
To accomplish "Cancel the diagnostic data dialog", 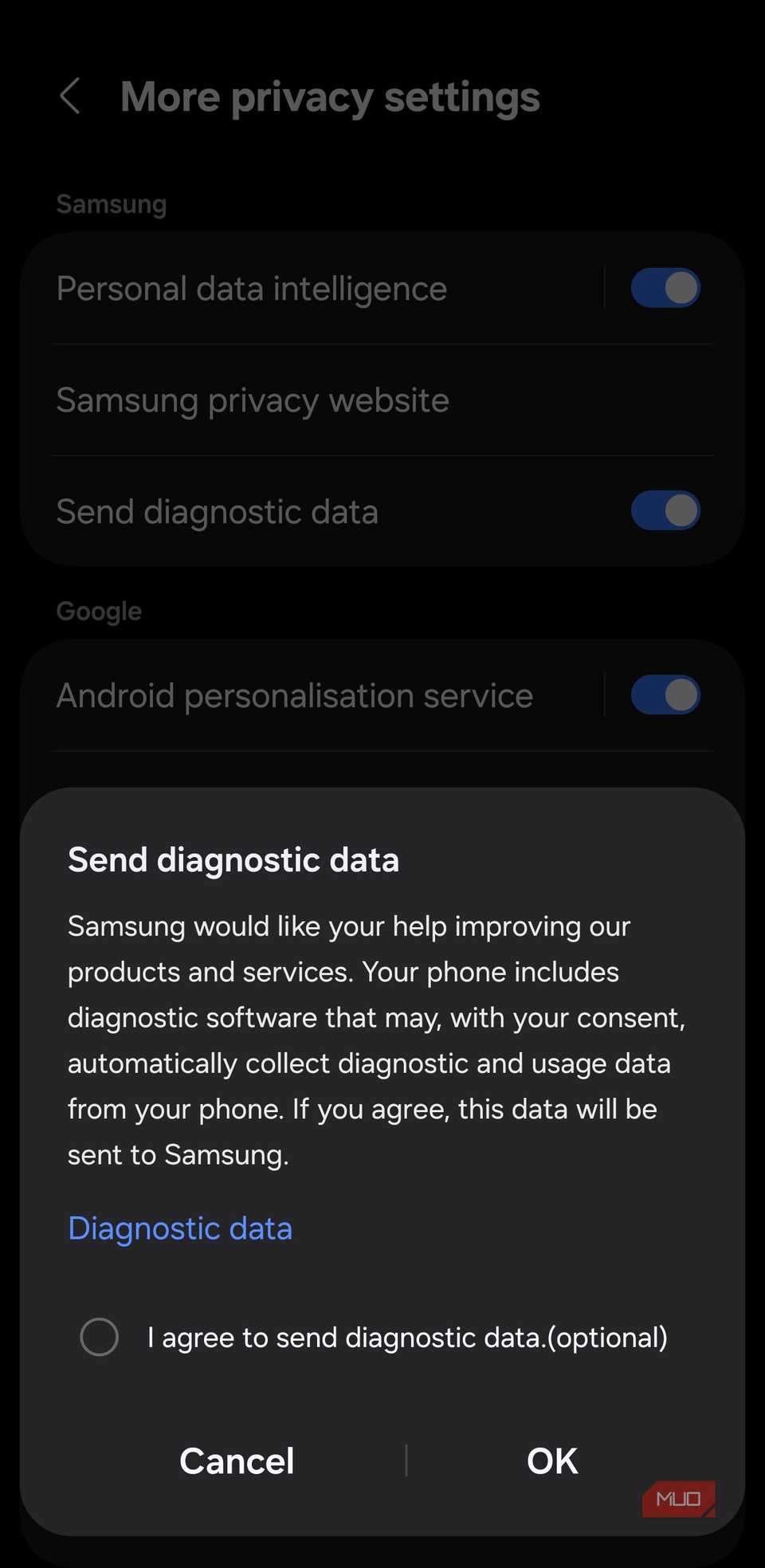I will 237,1461.
